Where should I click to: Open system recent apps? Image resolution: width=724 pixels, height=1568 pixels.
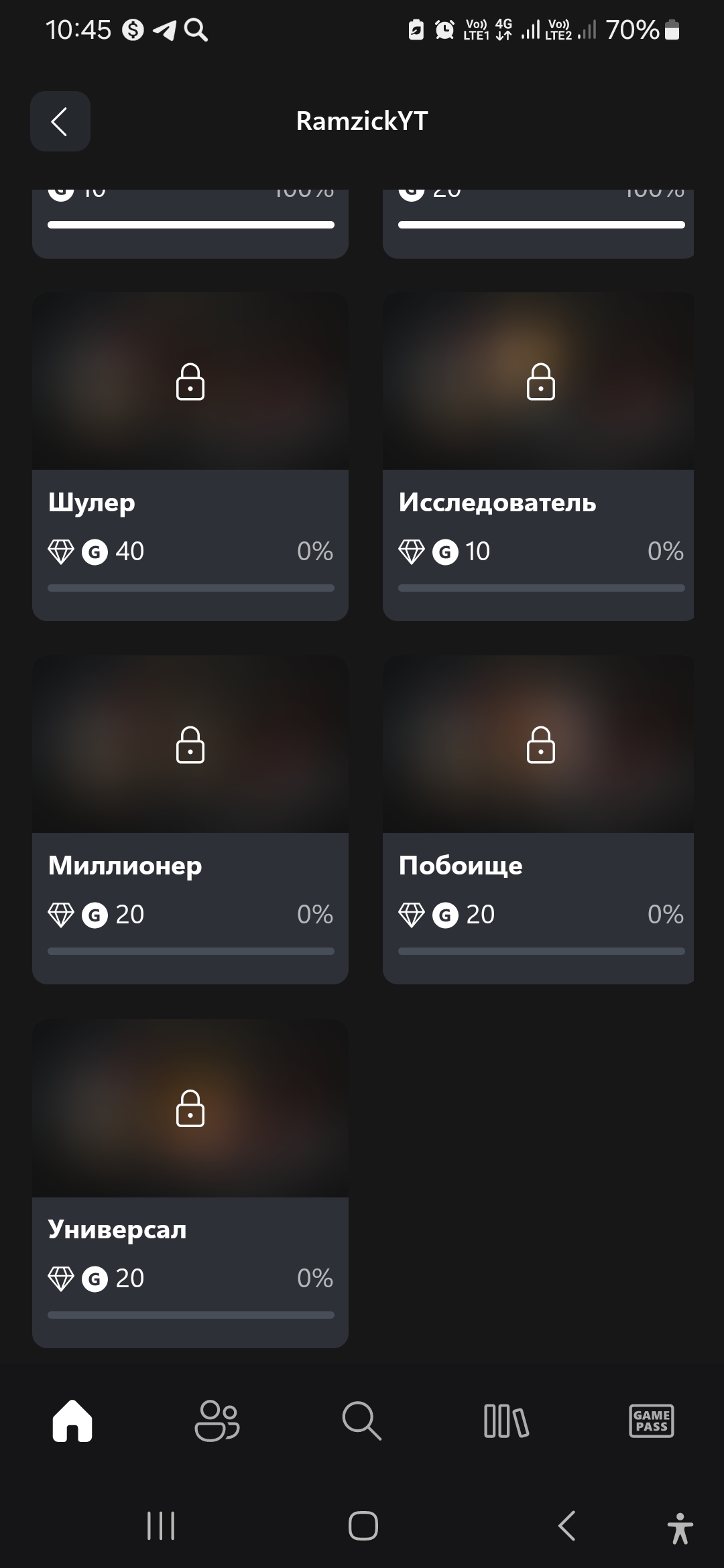tap(161, 1526)
